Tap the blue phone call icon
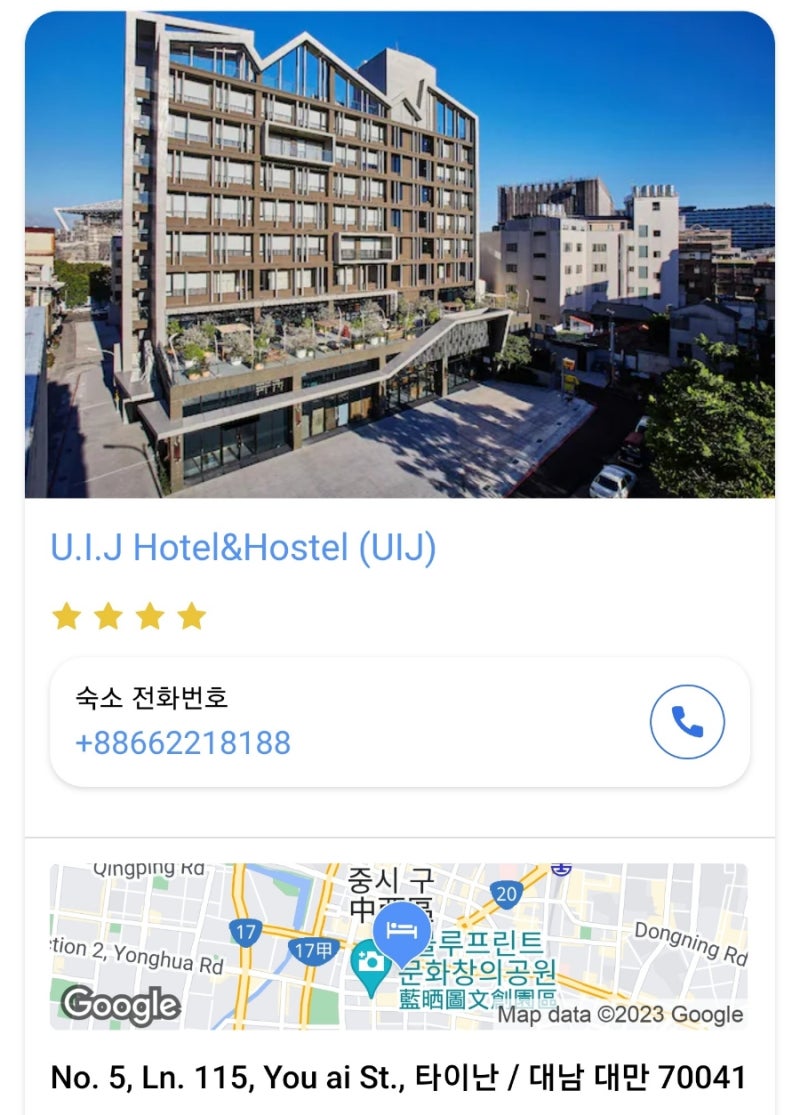800x1115 pixels. click(x=687, y=719)
